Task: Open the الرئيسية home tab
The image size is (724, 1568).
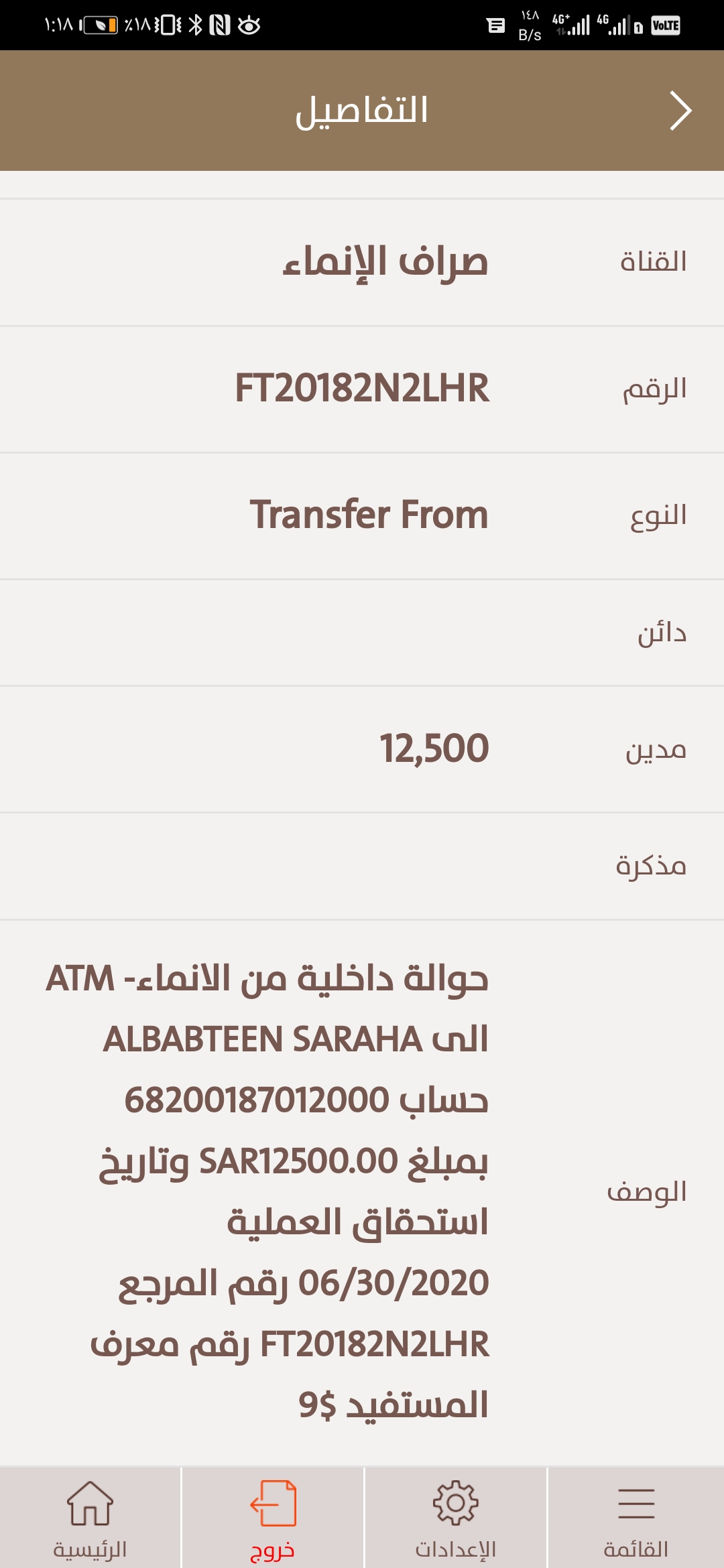Action: click(x=90, y=1518)
